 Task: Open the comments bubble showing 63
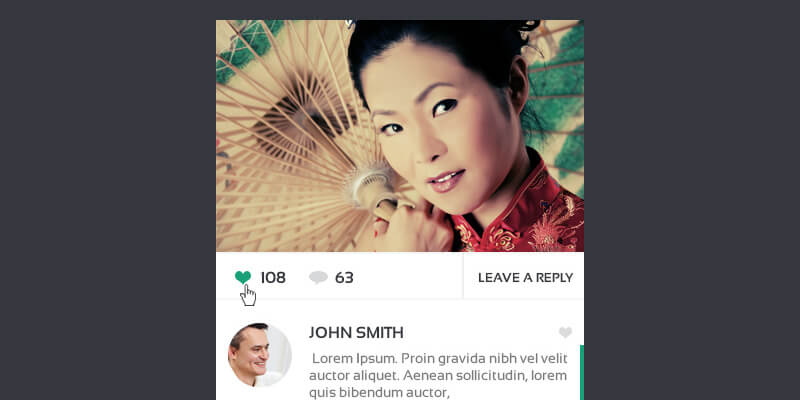[318, 278]
